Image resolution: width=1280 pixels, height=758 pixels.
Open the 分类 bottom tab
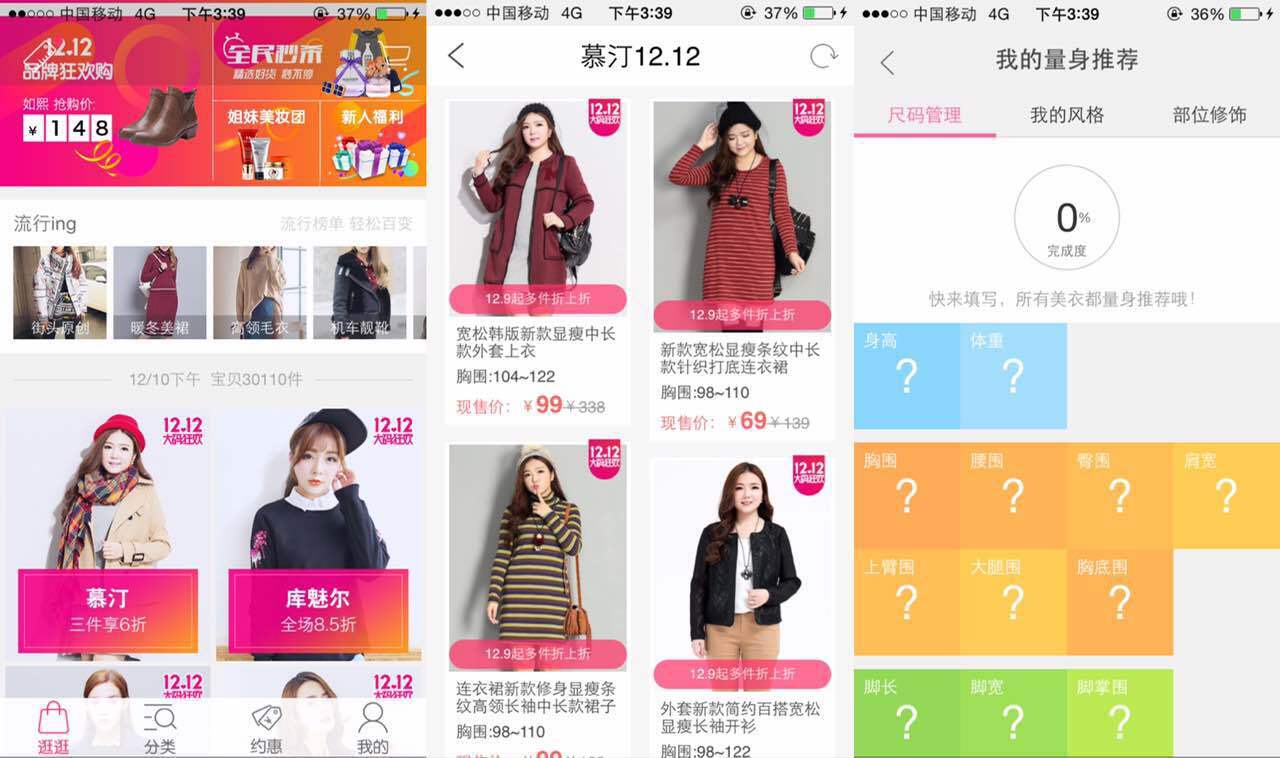[x=160, y=729]
